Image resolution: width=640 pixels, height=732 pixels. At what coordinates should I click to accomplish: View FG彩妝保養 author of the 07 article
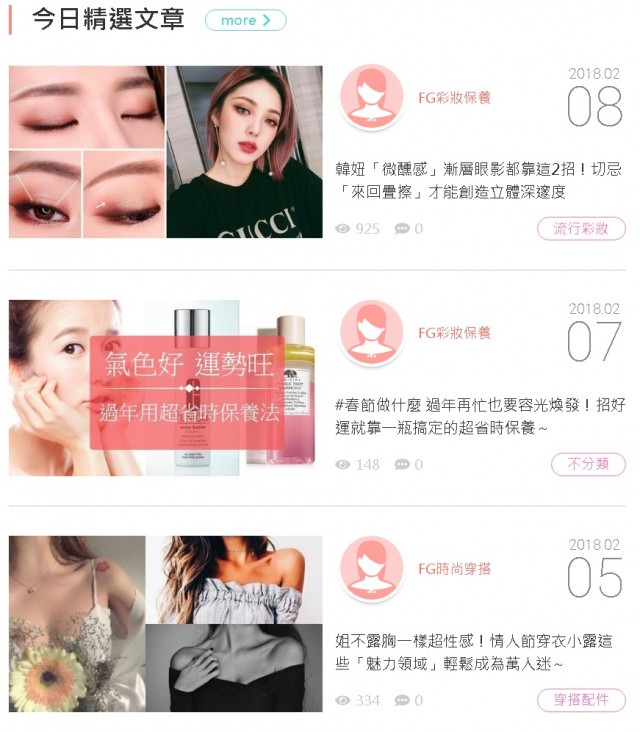(x=454, y=333)
